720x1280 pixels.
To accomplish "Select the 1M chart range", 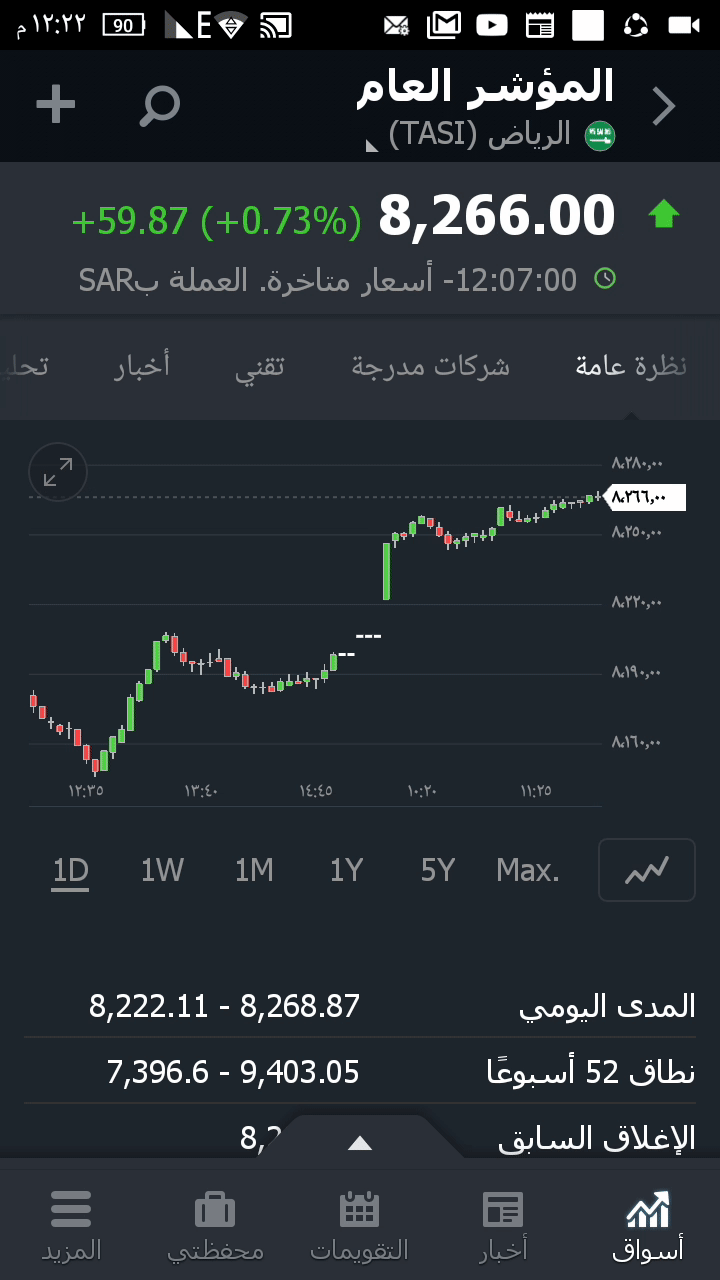I will click(254, 871).
